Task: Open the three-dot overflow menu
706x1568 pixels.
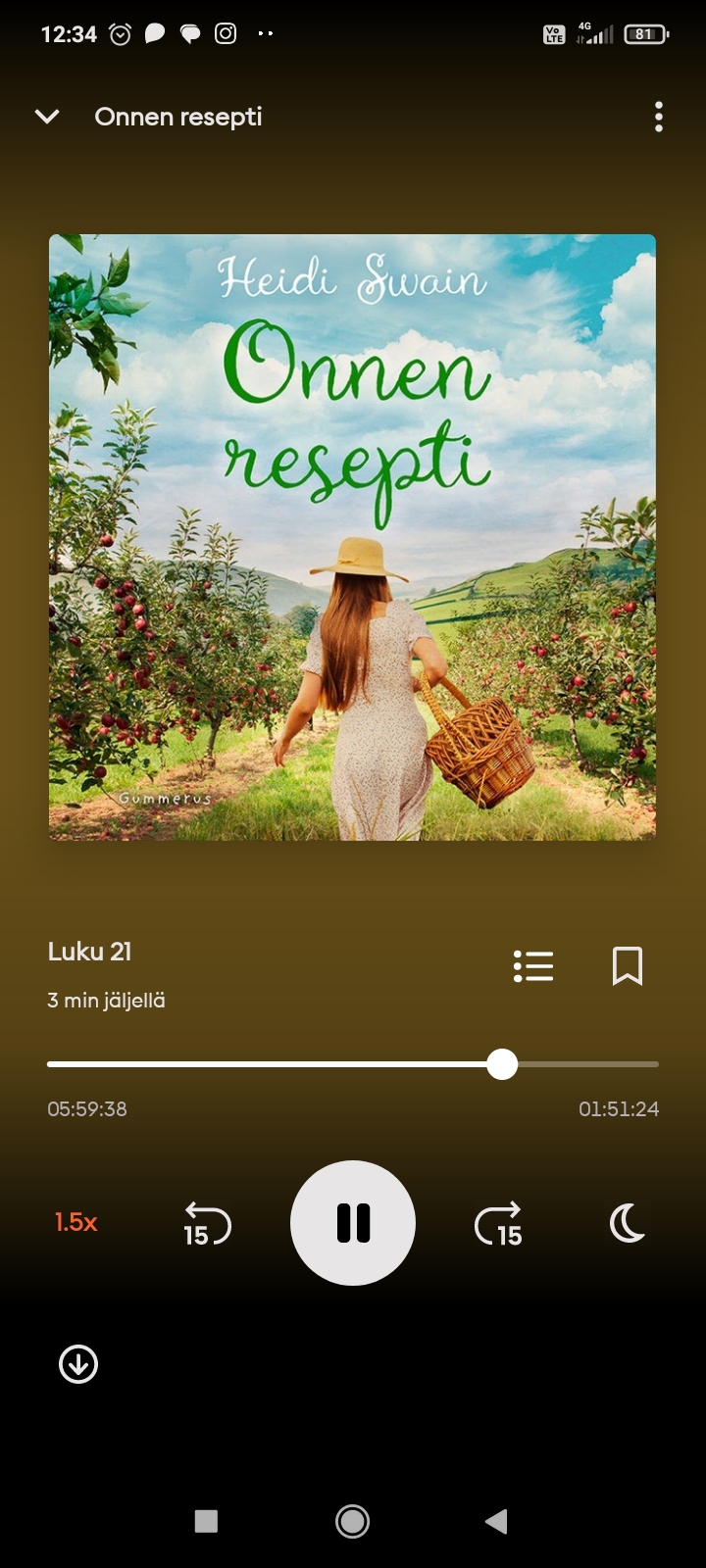Action: [x=659, y=117]
